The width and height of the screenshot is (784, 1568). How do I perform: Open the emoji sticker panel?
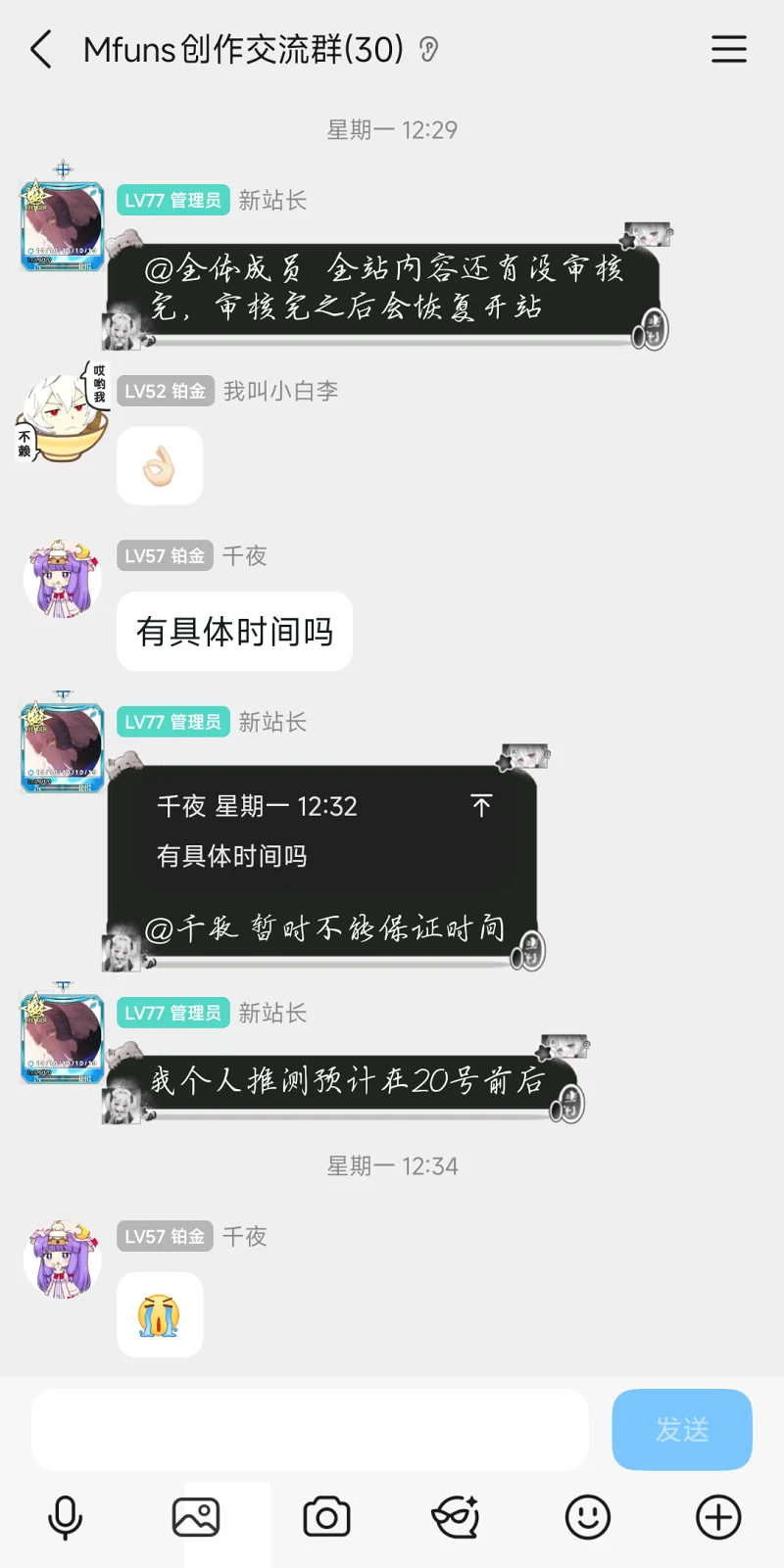pos(587,1517)
